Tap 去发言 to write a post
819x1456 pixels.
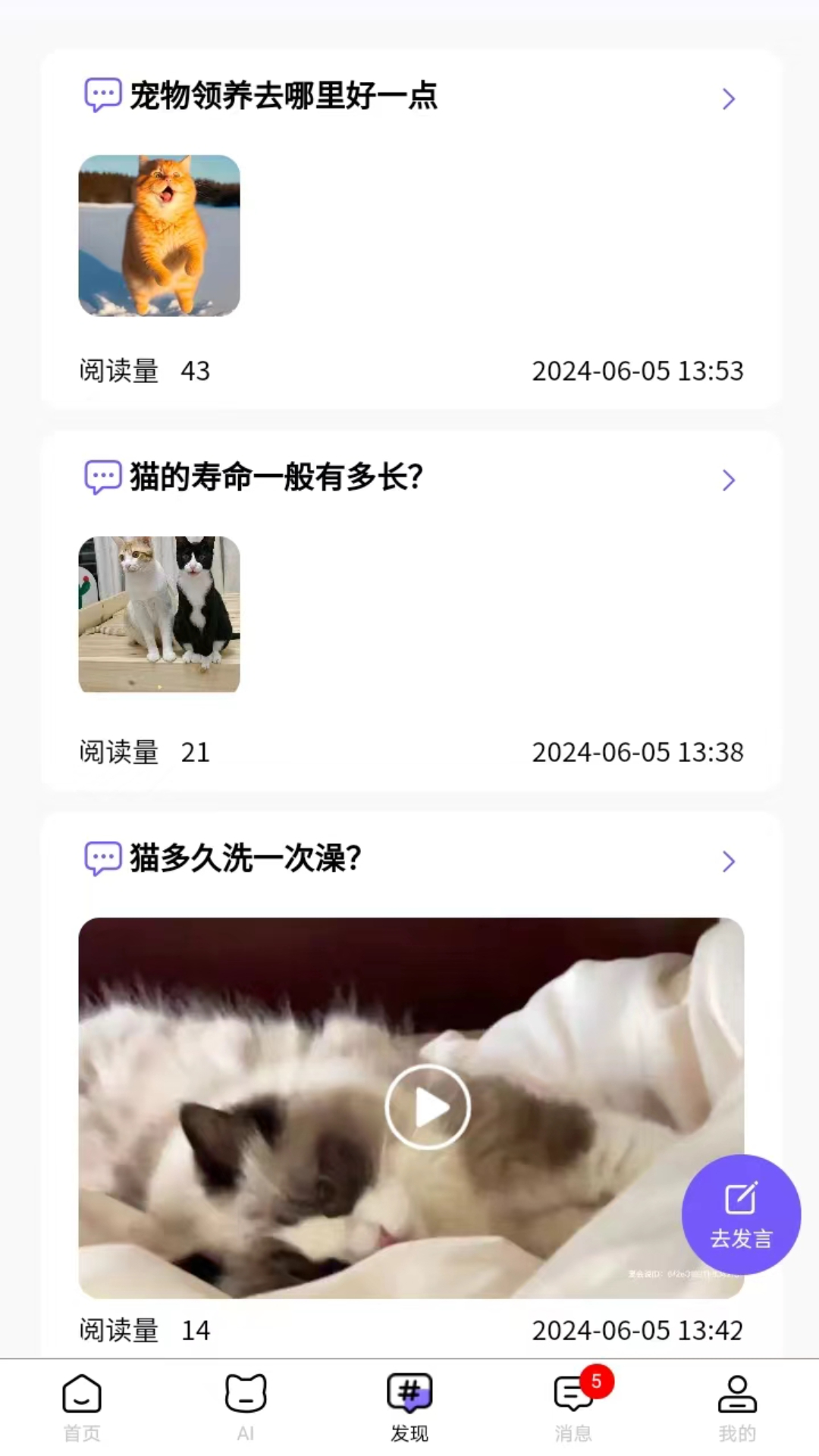(741, 1215)
